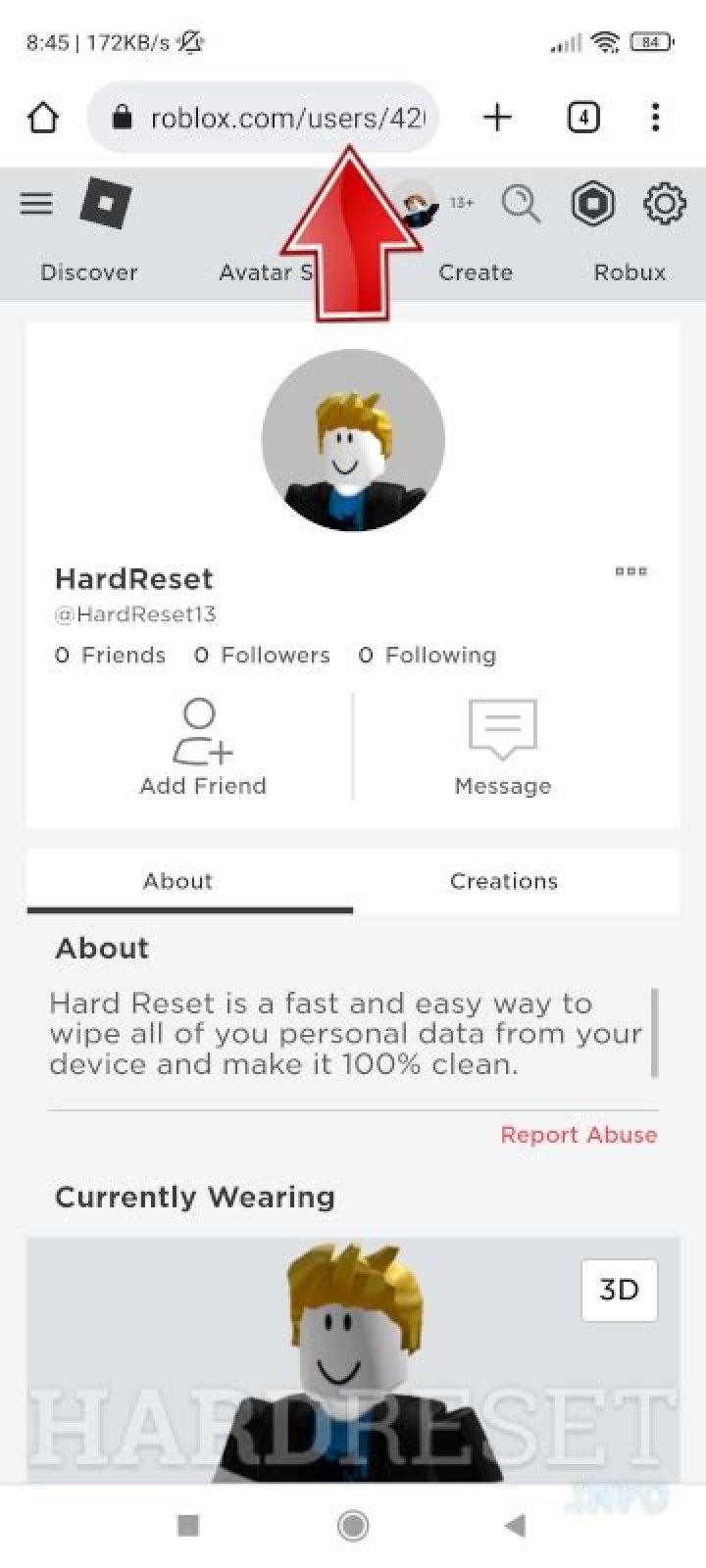Tap the system back button
706x1568 pixels.
pyautogui.click(x=516, y=1525)
